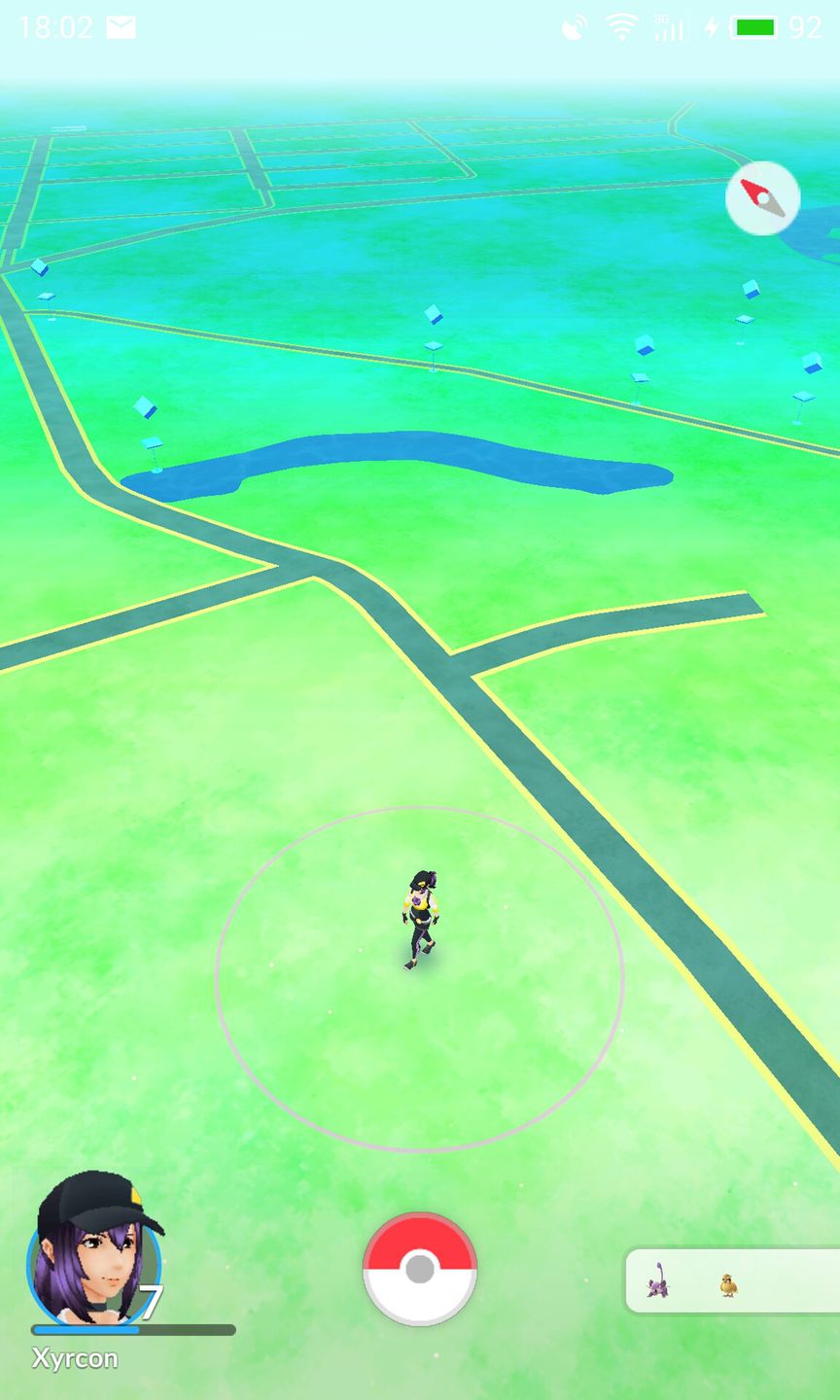The height and width of the screenshot is (1400, 840).
Task: Tap the compass to reorient the map
Action: pos(762,198)
